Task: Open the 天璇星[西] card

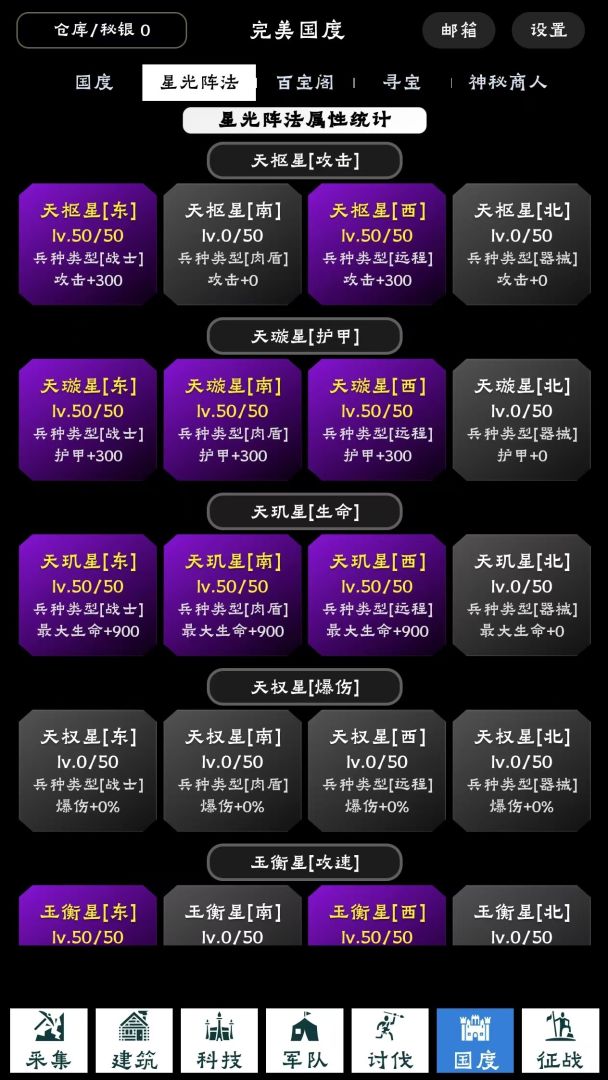Action: pyautogui.click(x=377, y=419)
